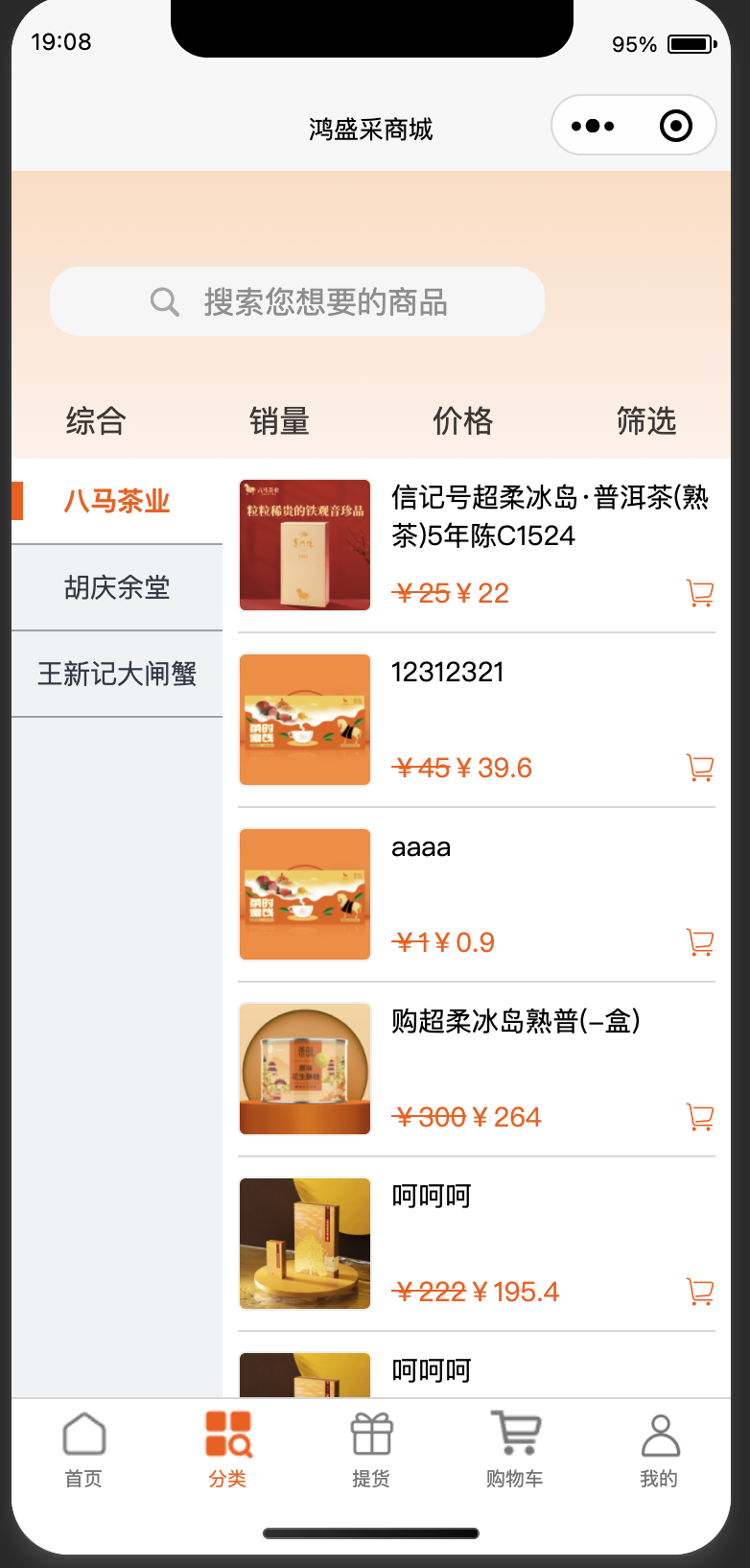
Task: Add product aaaa to cart using cart icon
Action: click(699, 942)
